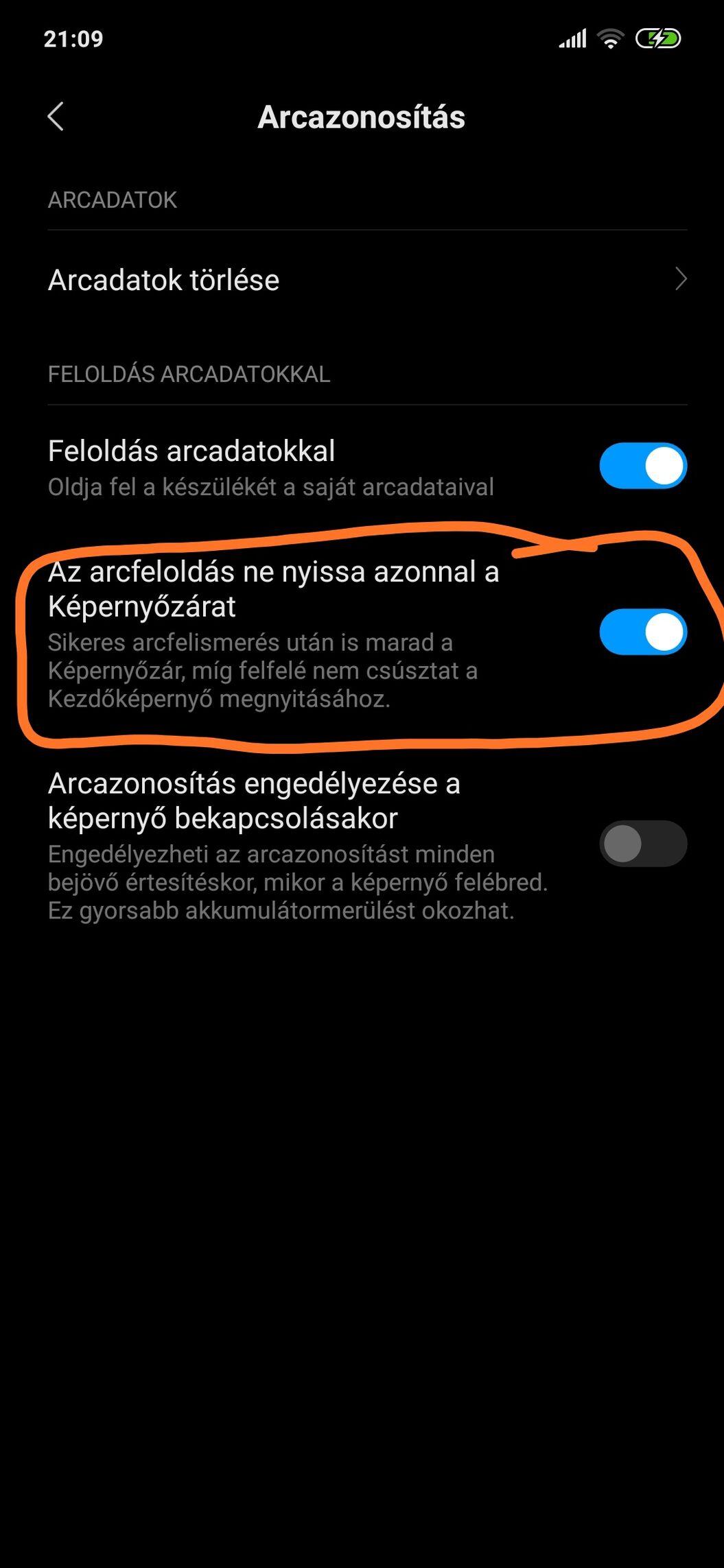Disable Az arcfeloldás ne nyissa azonnal toggle
This screenshot has height=1568, width=724.
coord(643,632)
